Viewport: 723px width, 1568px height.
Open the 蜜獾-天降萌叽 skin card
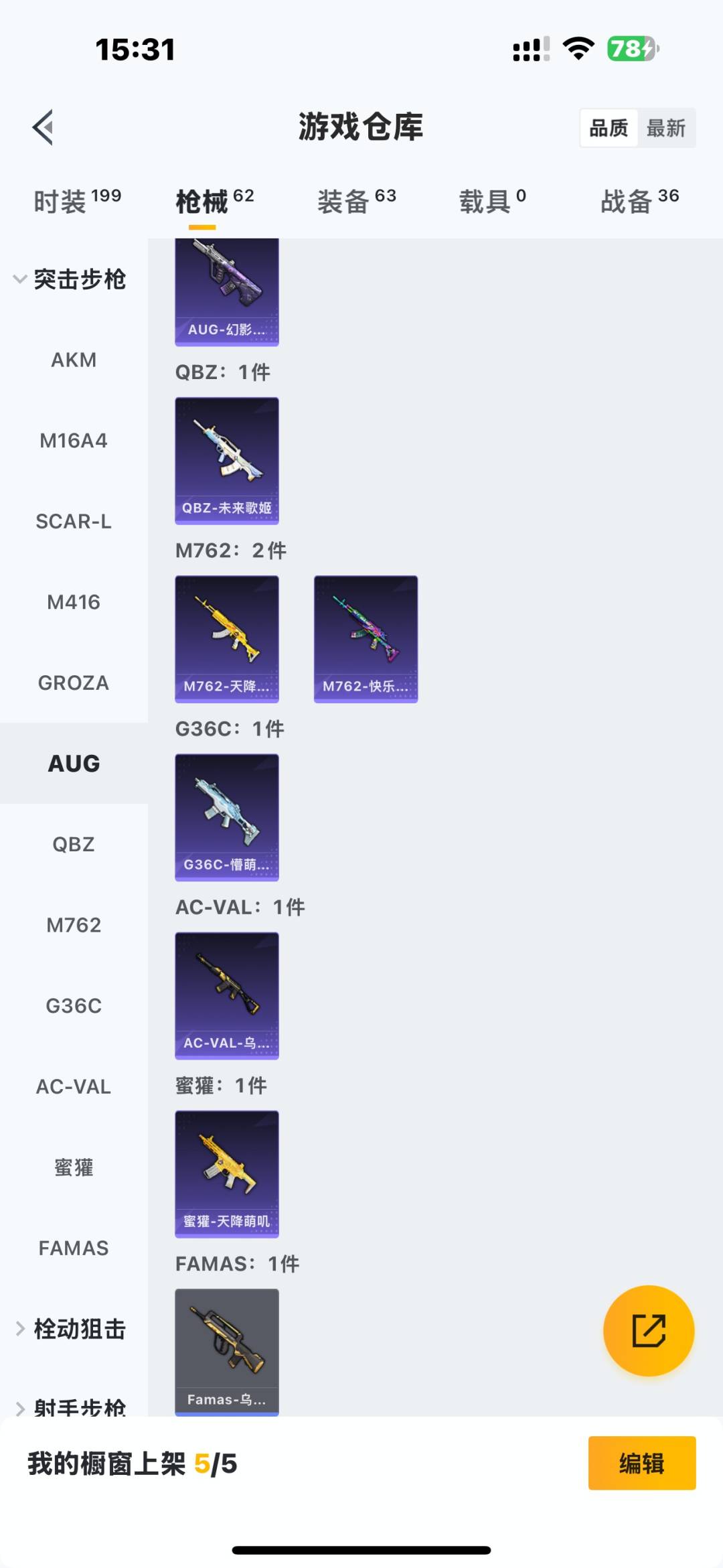click(227, 1173)
